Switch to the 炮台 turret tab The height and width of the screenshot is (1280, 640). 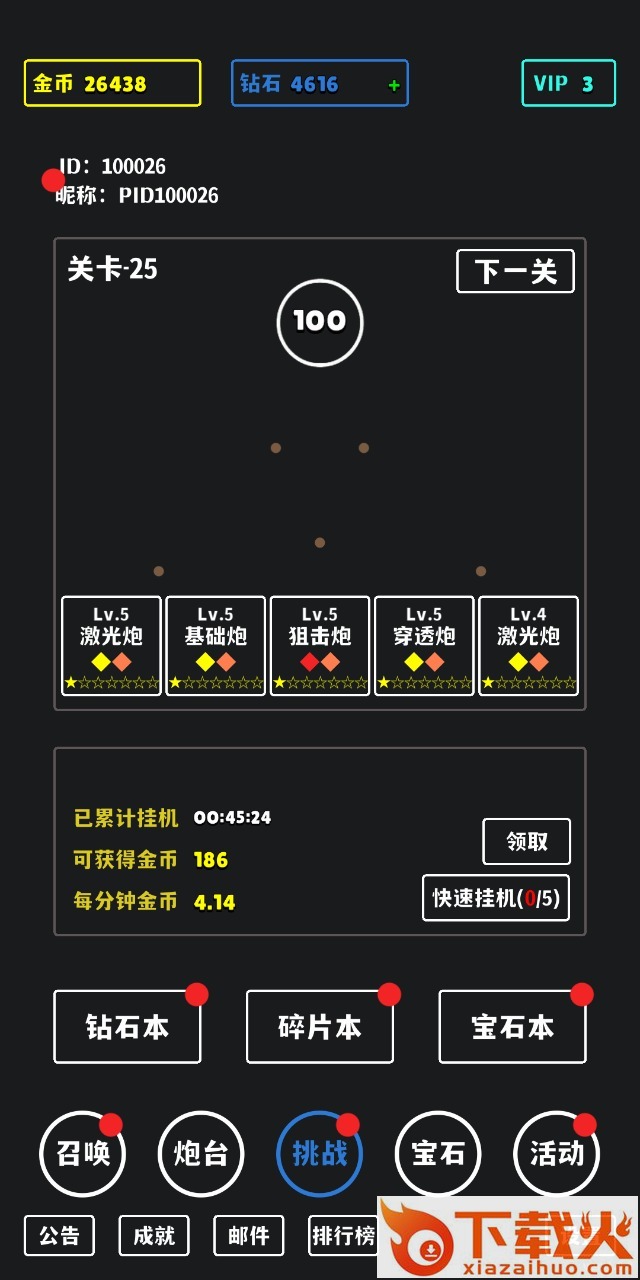201,1154
